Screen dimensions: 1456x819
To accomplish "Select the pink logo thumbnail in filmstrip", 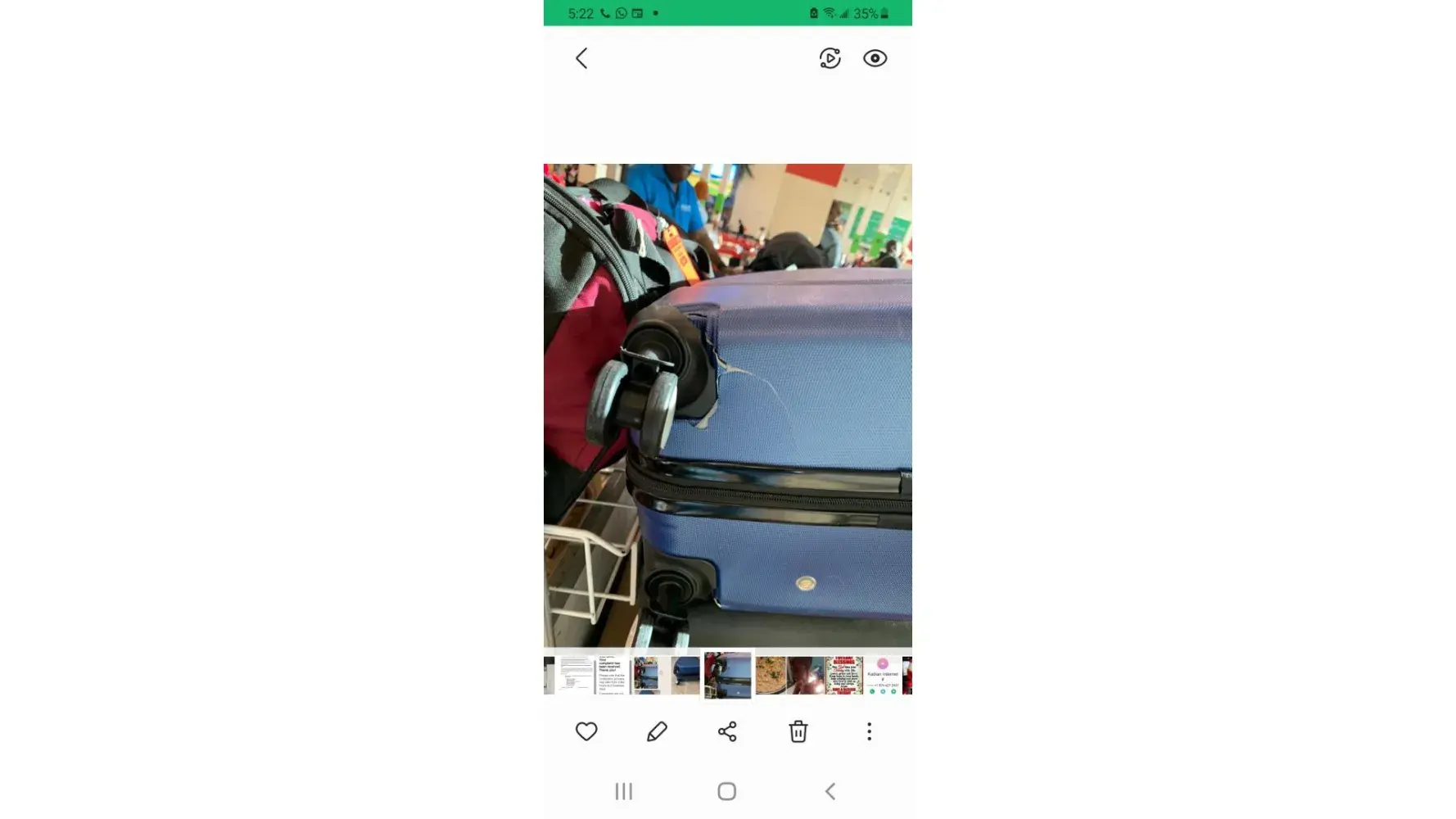I will click(x=882, y=675).
